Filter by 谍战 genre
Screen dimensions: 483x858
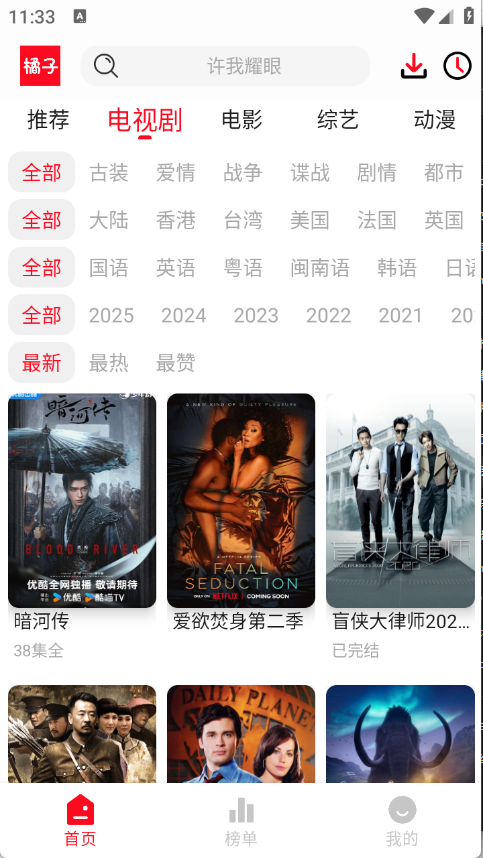pos(310,172)
